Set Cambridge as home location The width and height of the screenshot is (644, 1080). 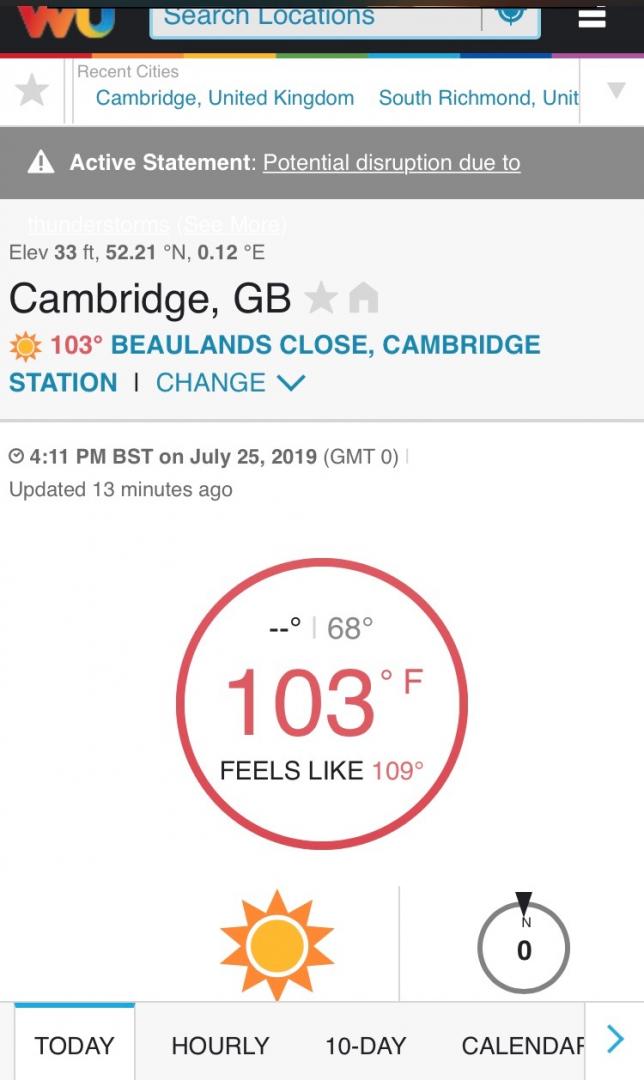(x=363, y=298)
